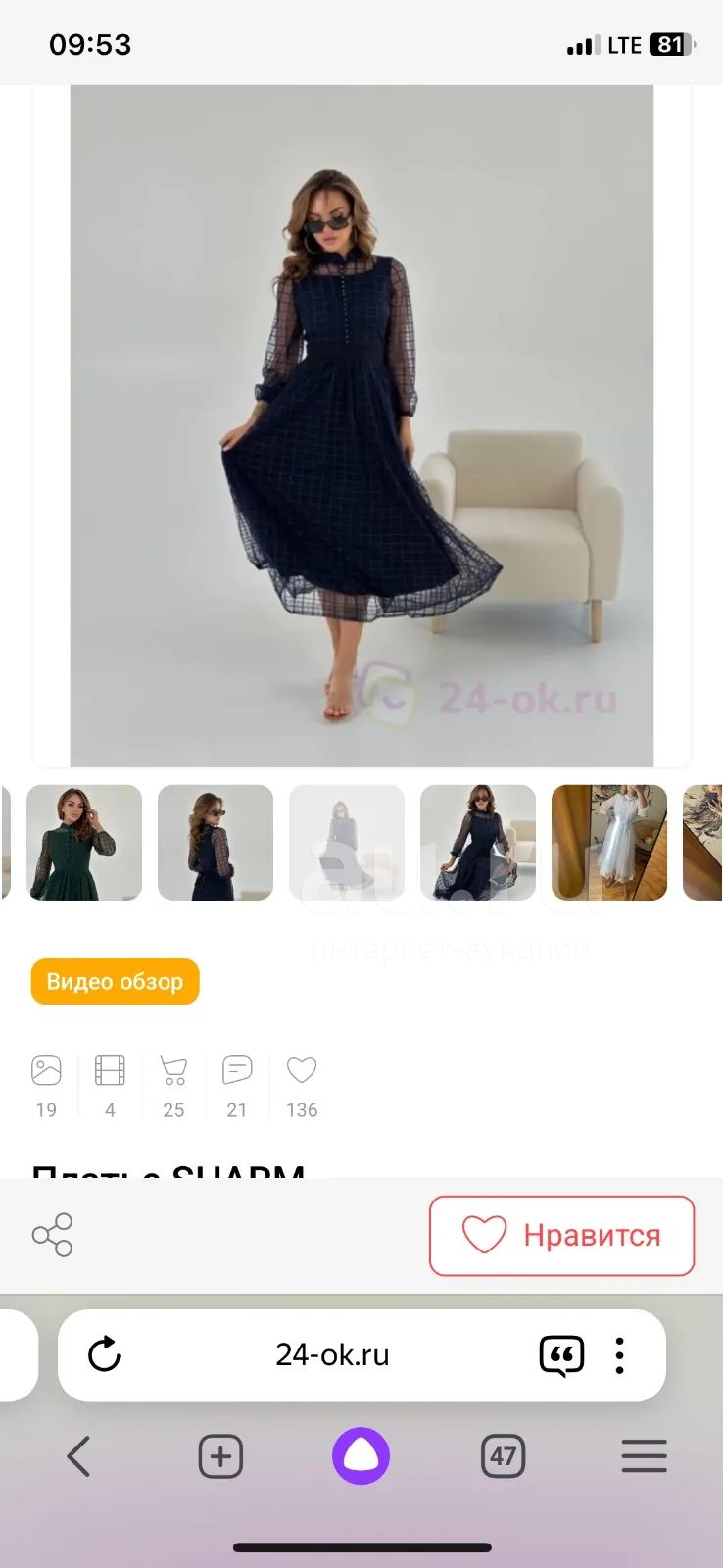Open the comments icon showing 21
723x1568 pixels.
click(237, 1070)
